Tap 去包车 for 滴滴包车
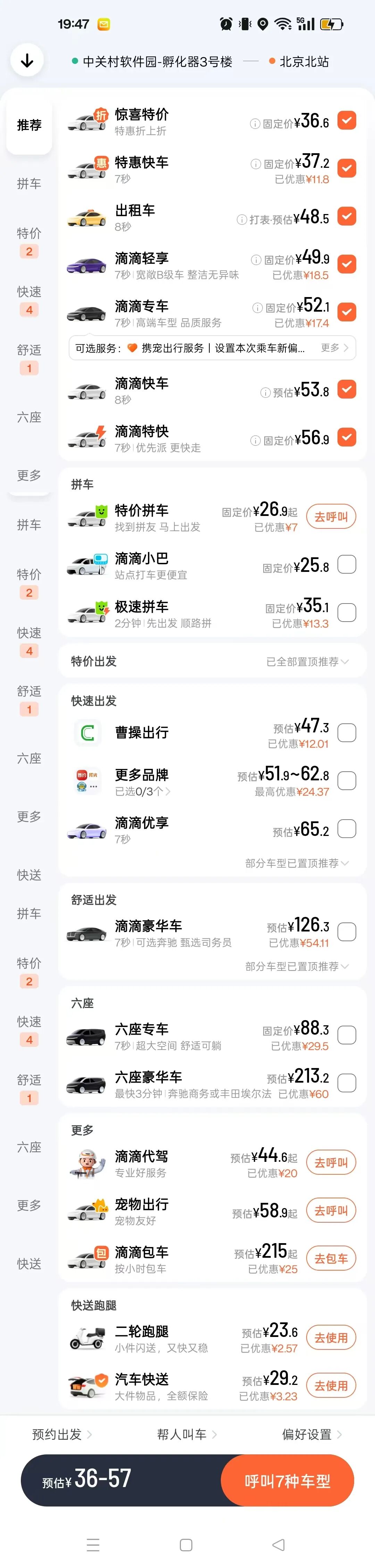Viewport: 375px width, 1568px height. [x=331, y=1259]
